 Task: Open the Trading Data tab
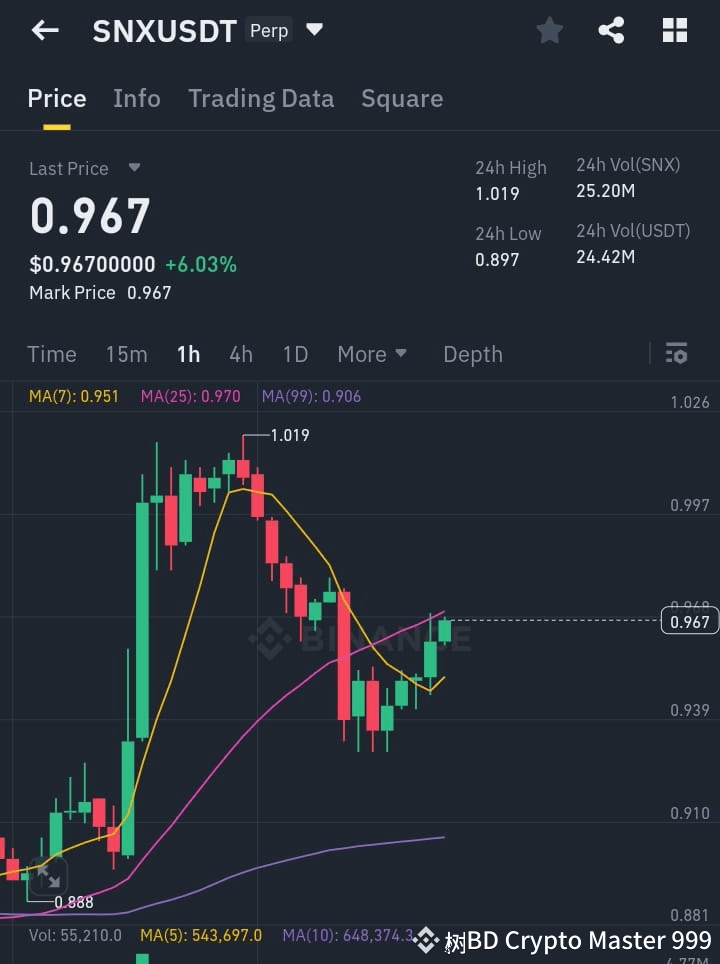pyautogui.click(x=261, y=98)
